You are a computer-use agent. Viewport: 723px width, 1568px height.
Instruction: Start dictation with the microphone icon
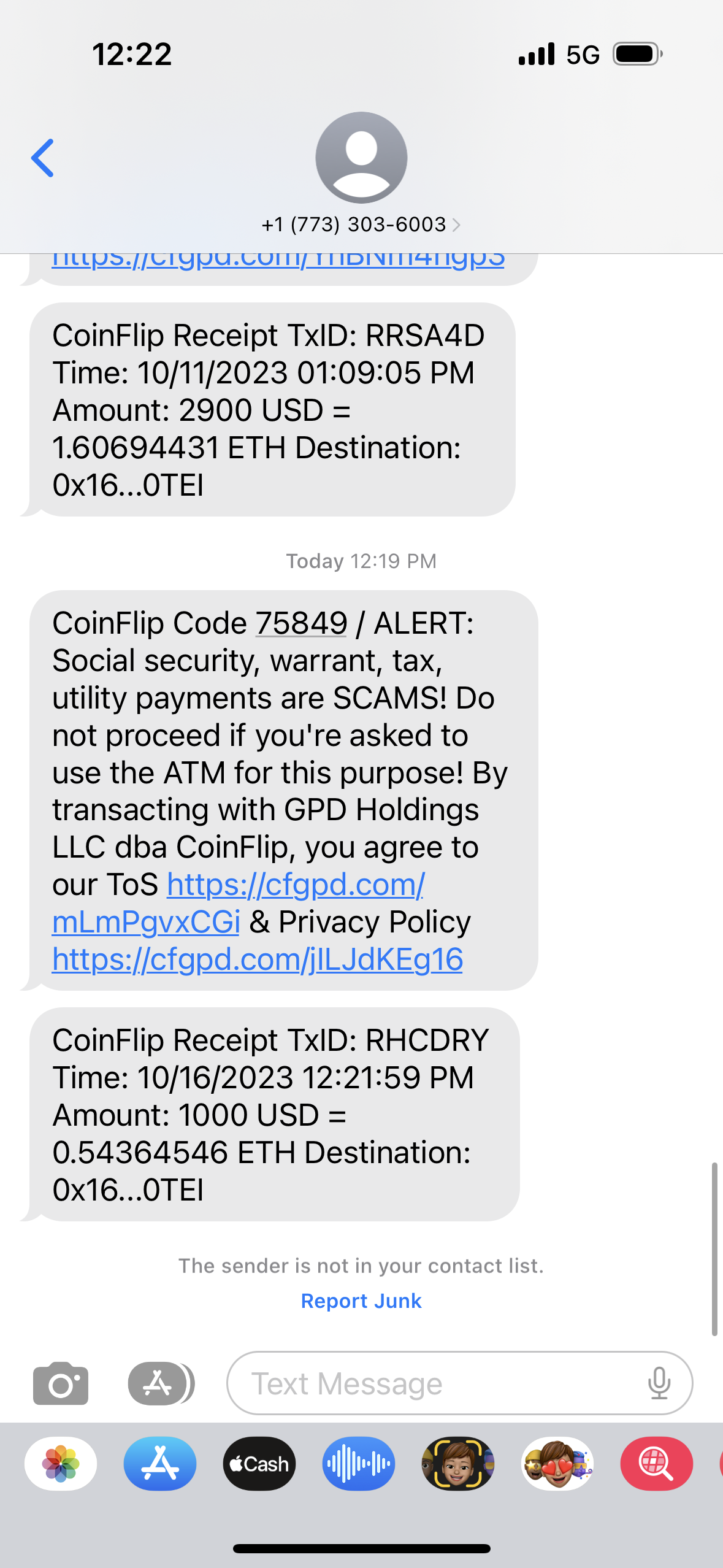(x=659, y=1383)
